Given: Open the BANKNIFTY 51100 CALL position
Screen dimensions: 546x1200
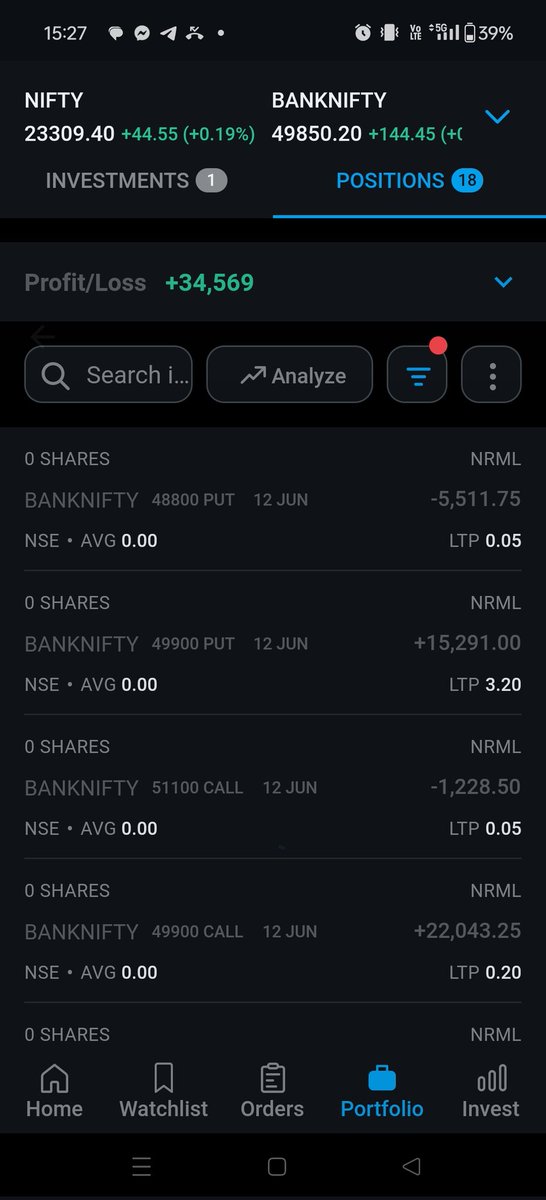Looking at the screenshot, I should (x=273, y=787).
